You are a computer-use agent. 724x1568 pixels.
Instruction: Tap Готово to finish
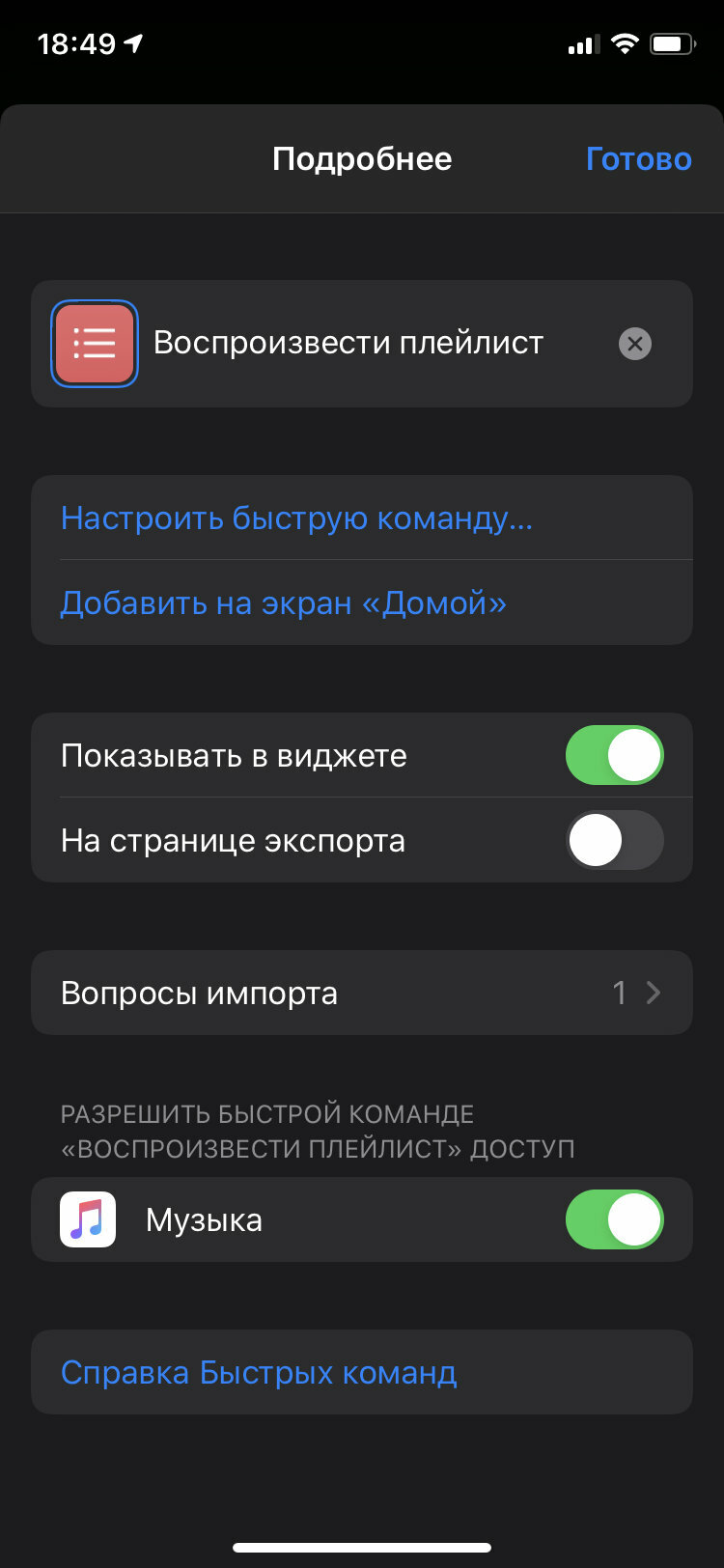pos(638,158)
